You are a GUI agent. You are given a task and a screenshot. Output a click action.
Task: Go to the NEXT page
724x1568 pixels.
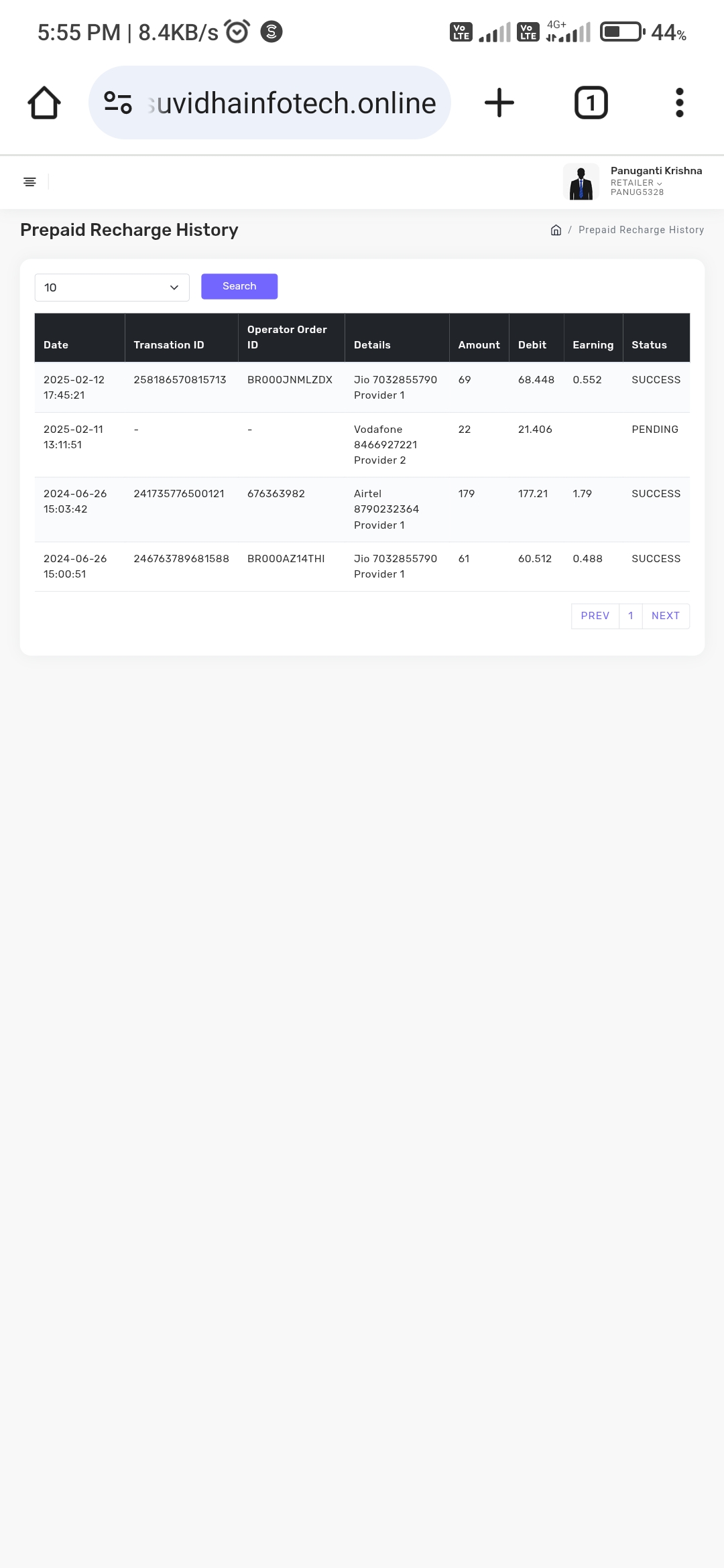coord(665,616)
